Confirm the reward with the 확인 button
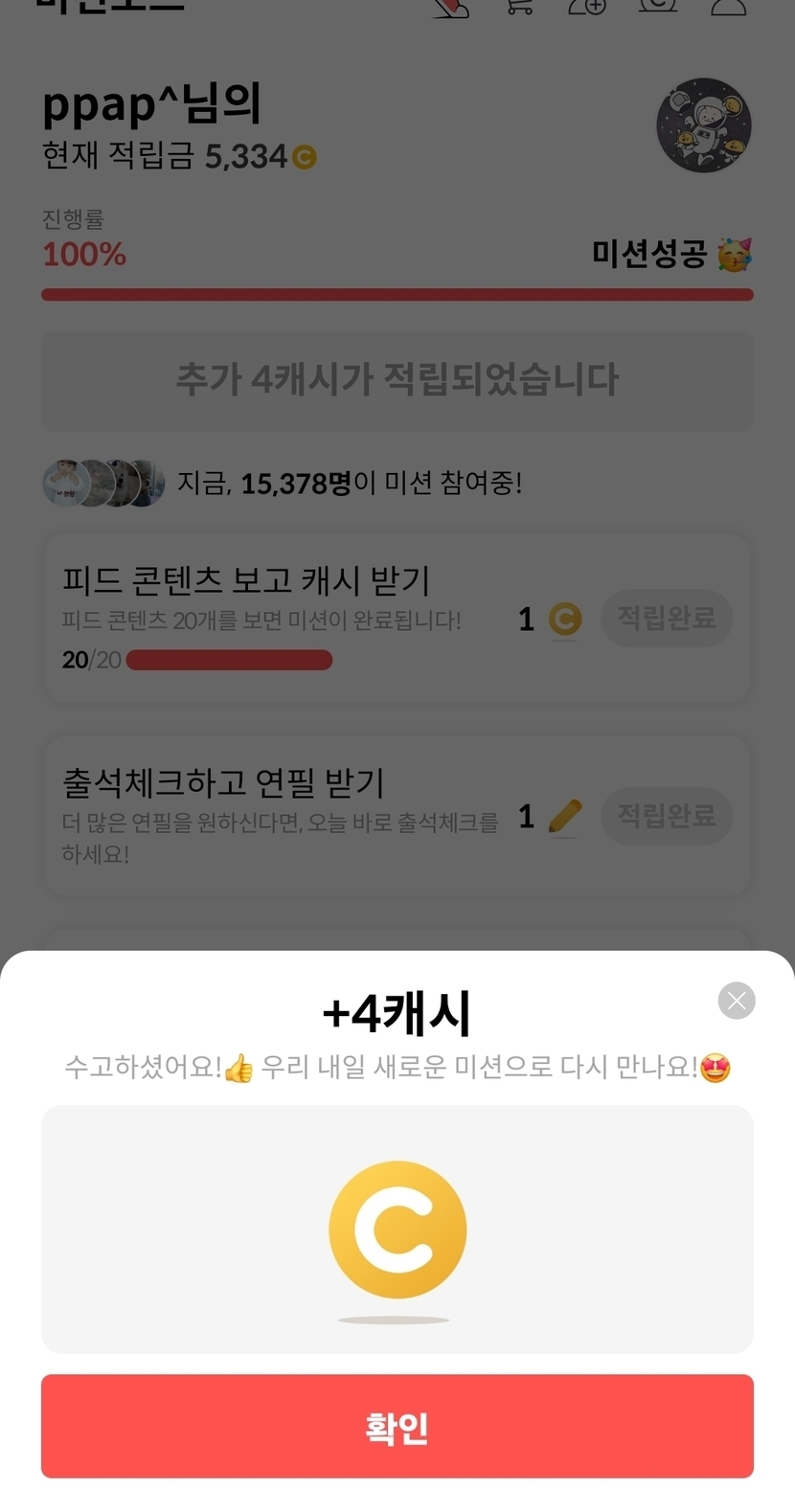 (x=397, y=1426)
